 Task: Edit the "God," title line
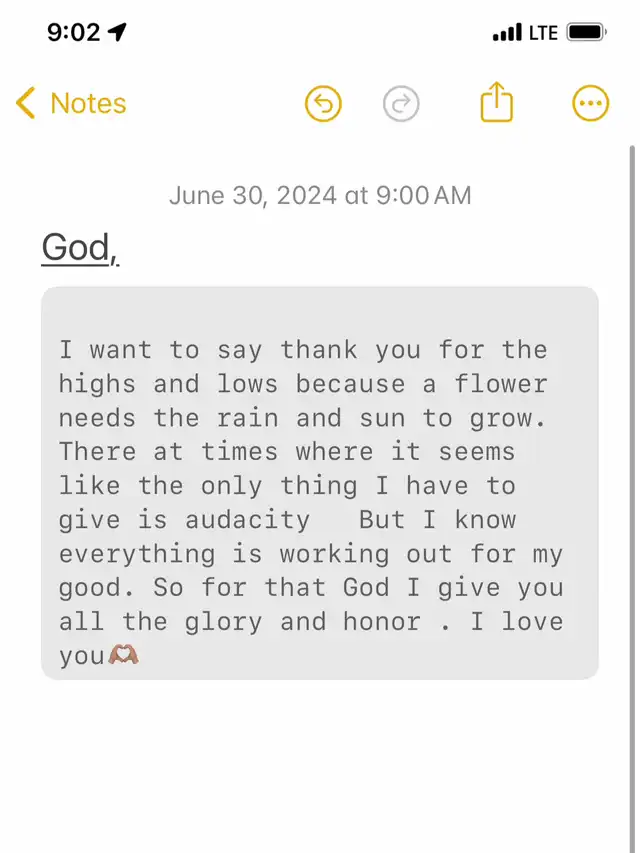80,247
